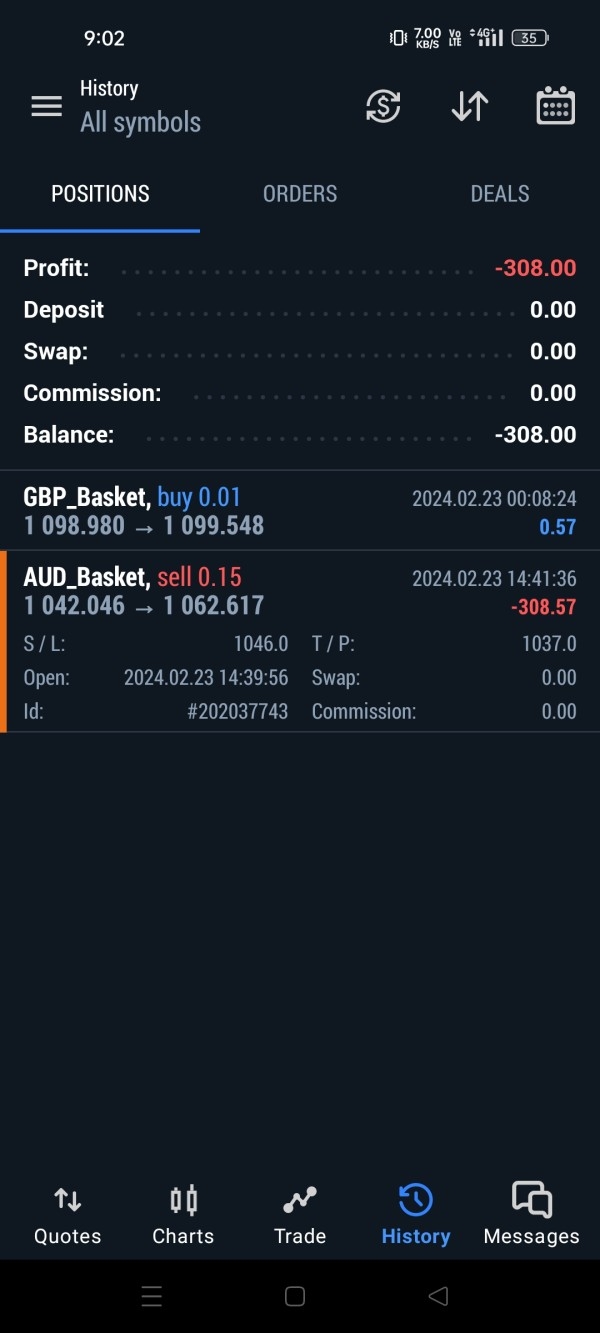This screenshot has width=600, height=1333.
Task: Open the Charts tab
Action: [x=183, y=1215]
